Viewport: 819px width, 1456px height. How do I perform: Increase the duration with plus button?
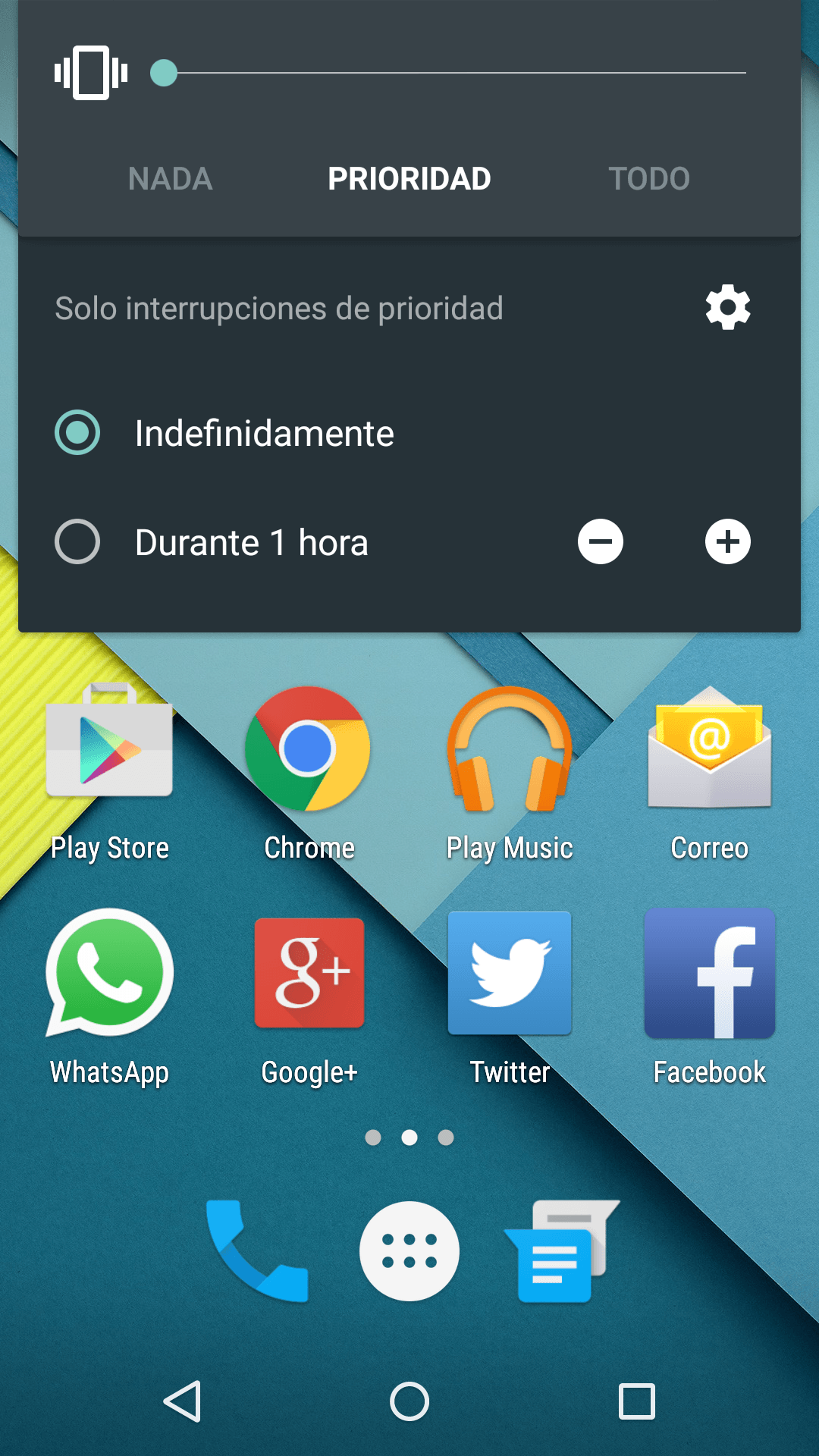coord(728,542)
